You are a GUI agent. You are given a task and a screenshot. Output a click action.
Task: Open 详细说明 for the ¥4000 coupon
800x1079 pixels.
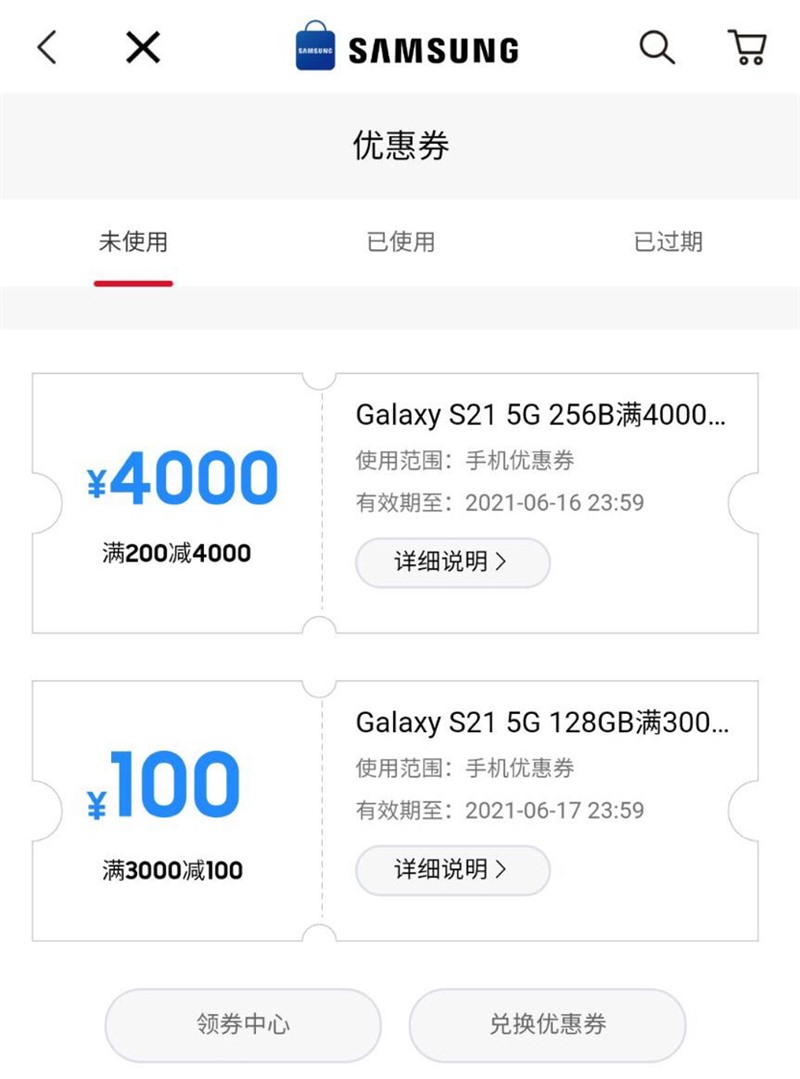[x=452, y=562]
